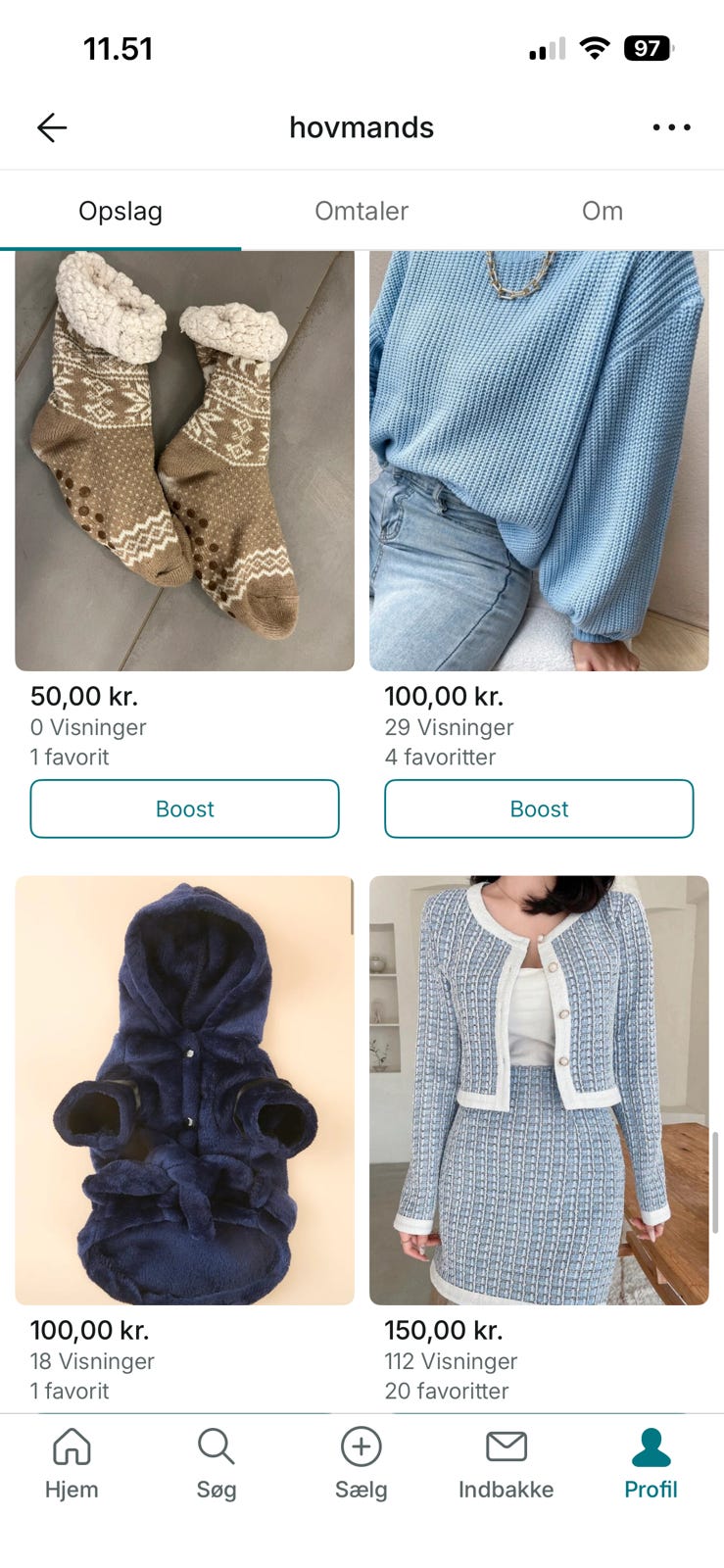Open the three-dot overflow menu
This screenshot has width=724, height=1568.
coord(671,127)
